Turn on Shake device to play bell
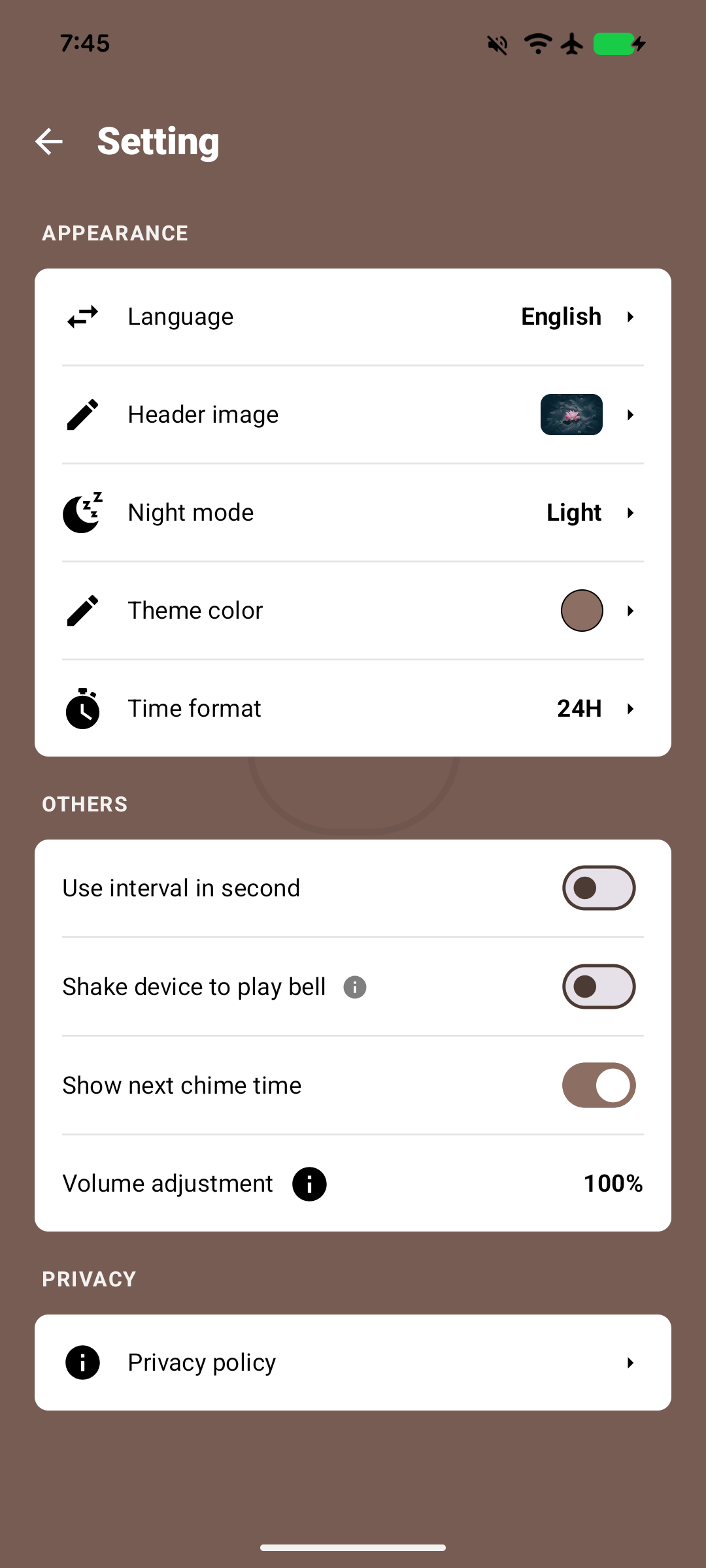 click(x=599, y=987)
